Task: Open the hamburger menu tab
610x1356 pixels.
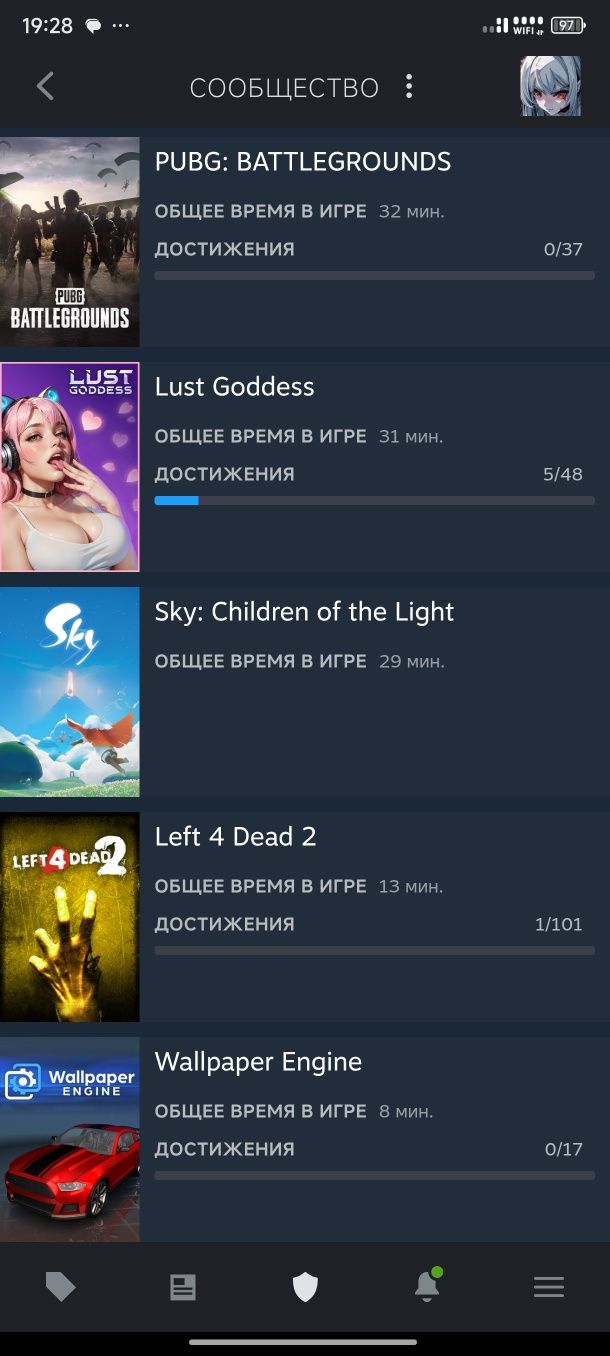Action: point(549,1287)
